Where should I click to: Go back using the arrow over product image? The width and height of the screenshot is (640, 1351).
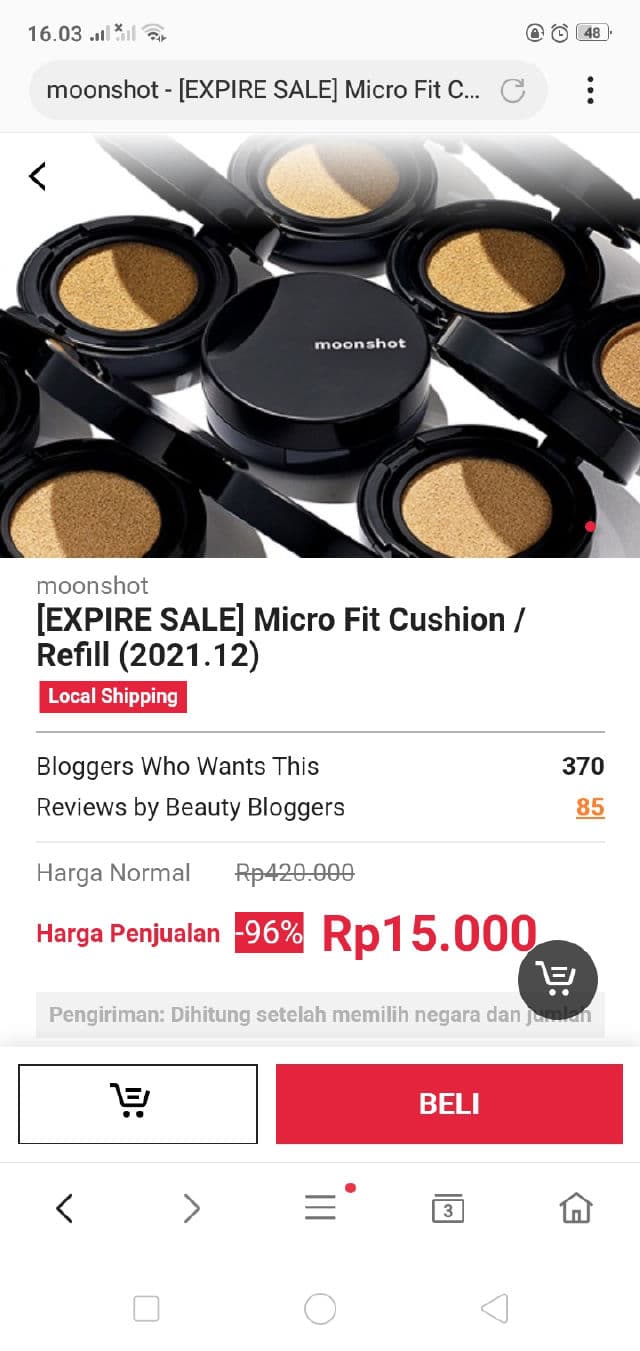click(x=38, y=177)
